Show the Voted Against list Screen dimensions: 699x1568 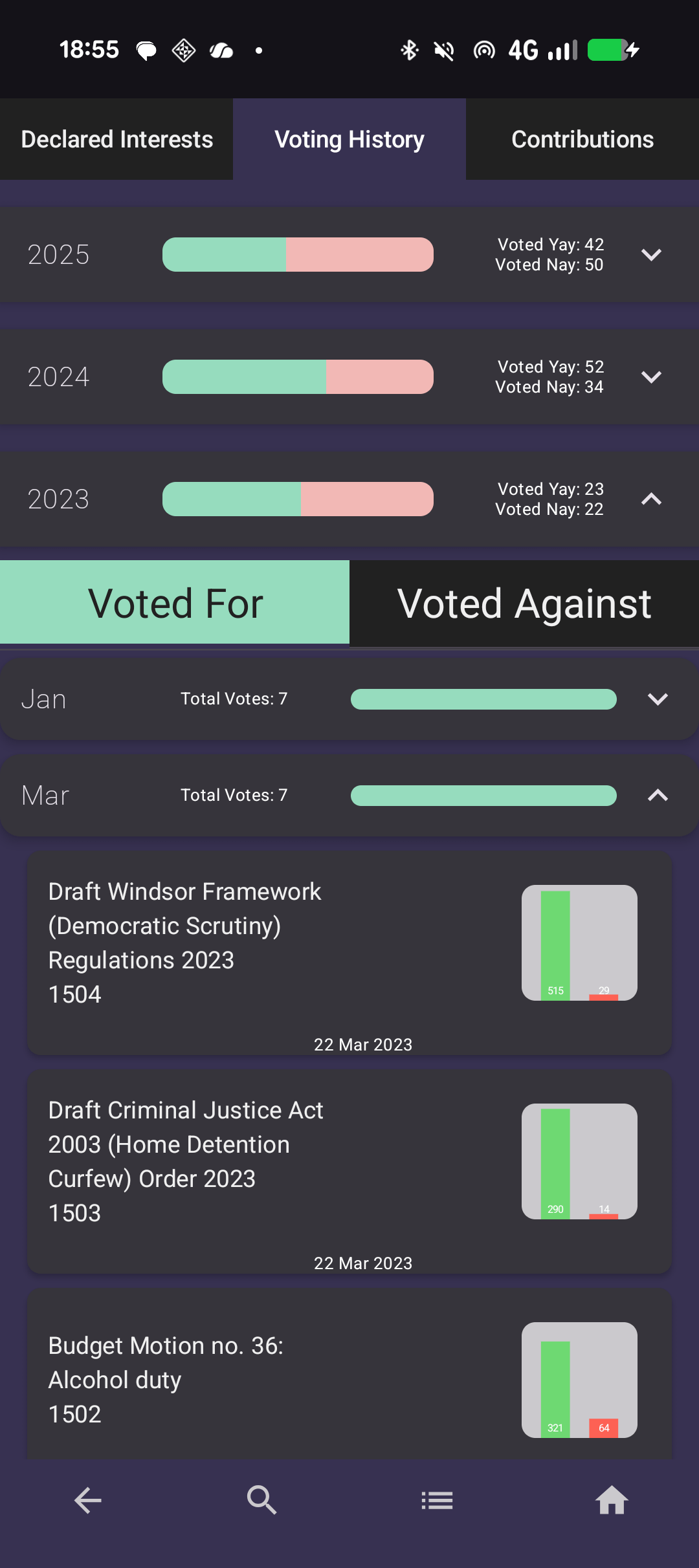(524, 604)
